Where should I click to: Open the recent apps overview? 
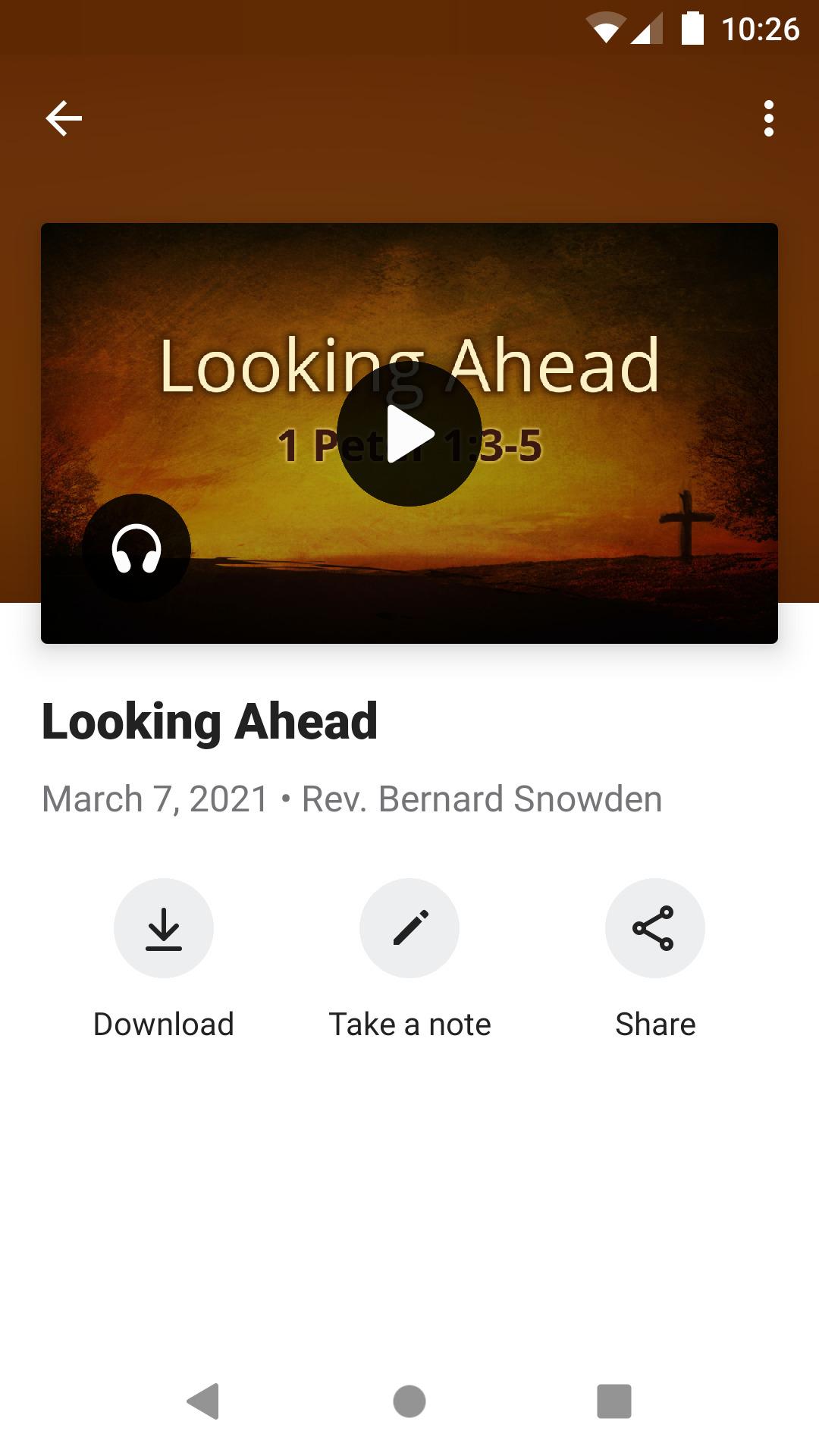click(614, 1401)
